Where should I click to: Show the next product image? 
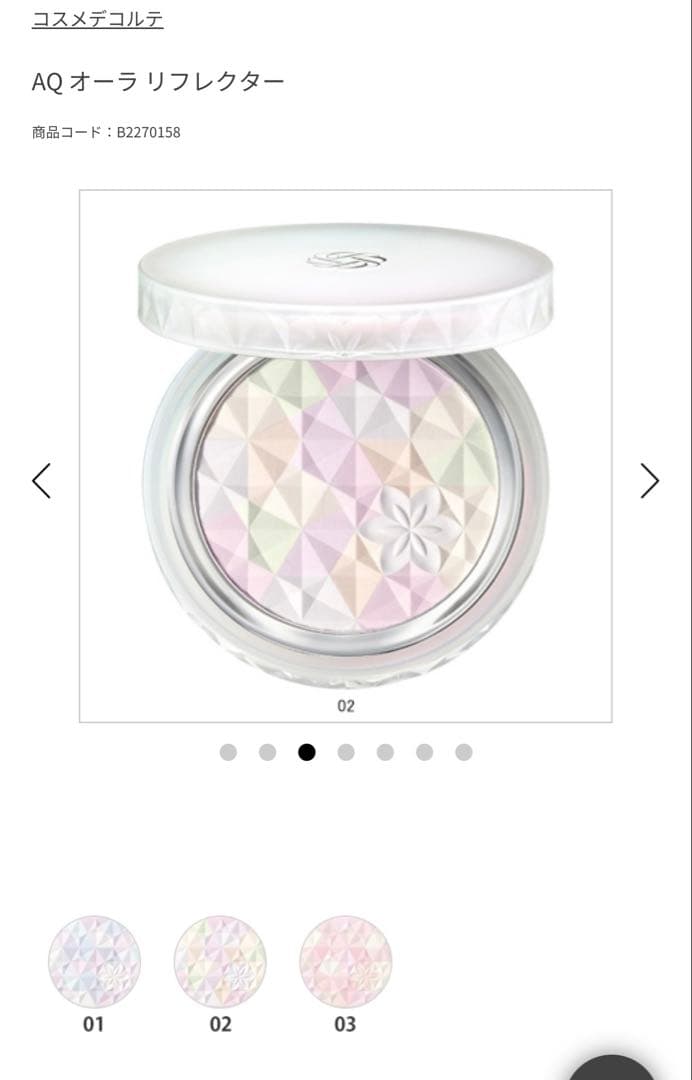tap(650, 481)
